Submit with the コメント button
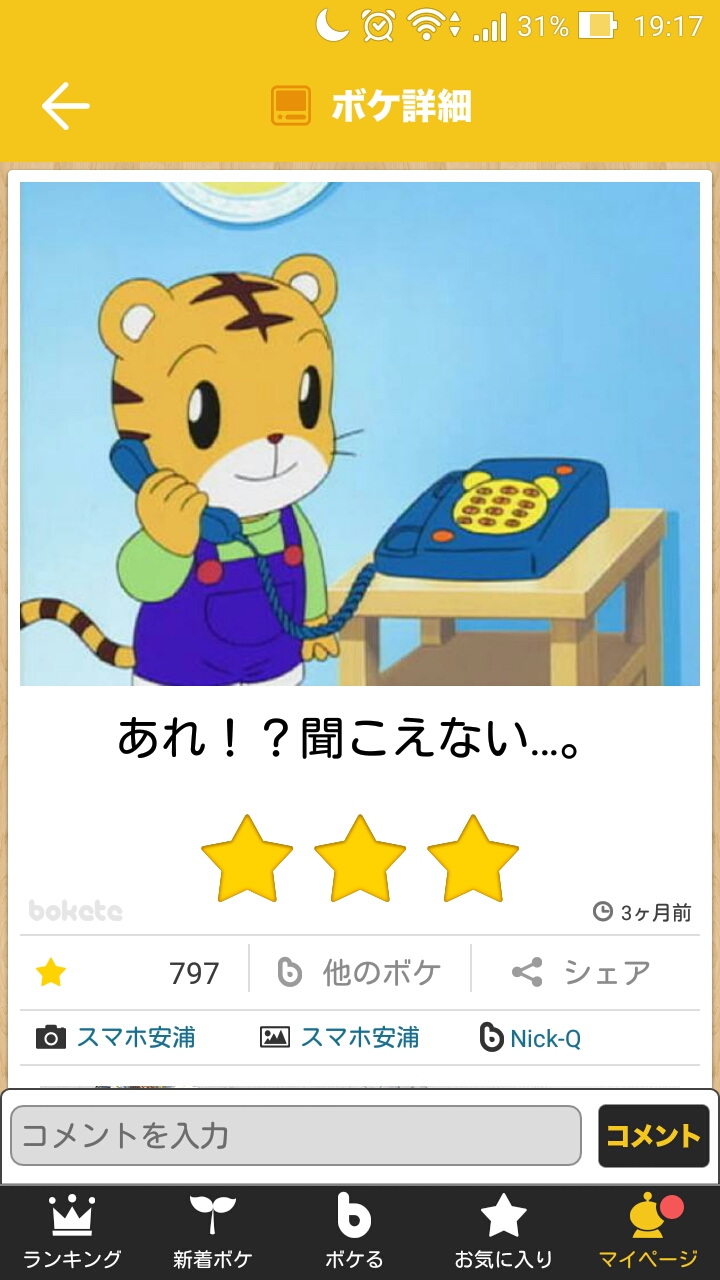The width and height of the screenshot is (720, 1280). click(654, 1136)
